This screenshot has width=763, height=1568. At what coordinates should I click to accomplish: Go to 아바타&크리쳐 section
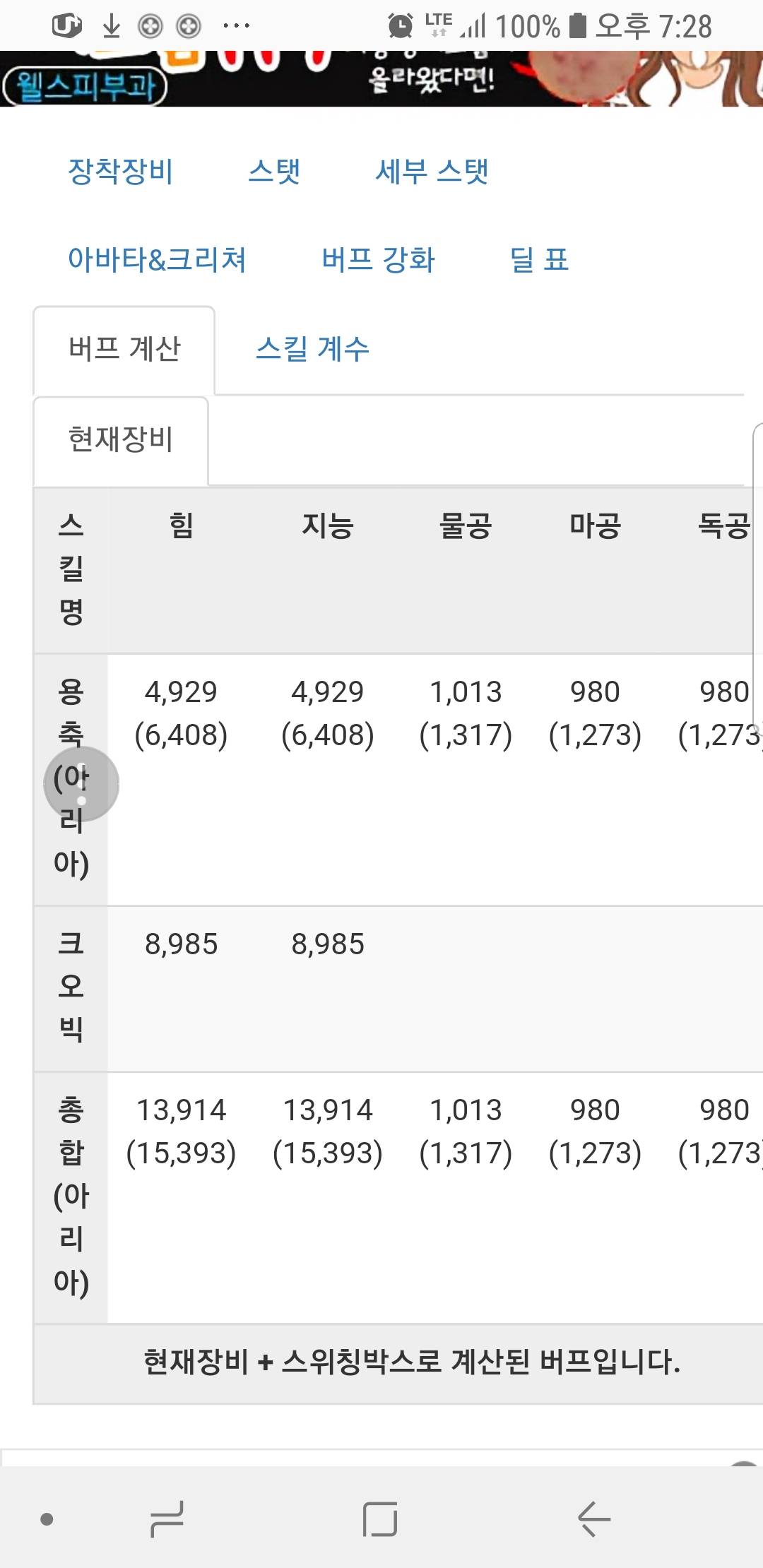(157, 259)
